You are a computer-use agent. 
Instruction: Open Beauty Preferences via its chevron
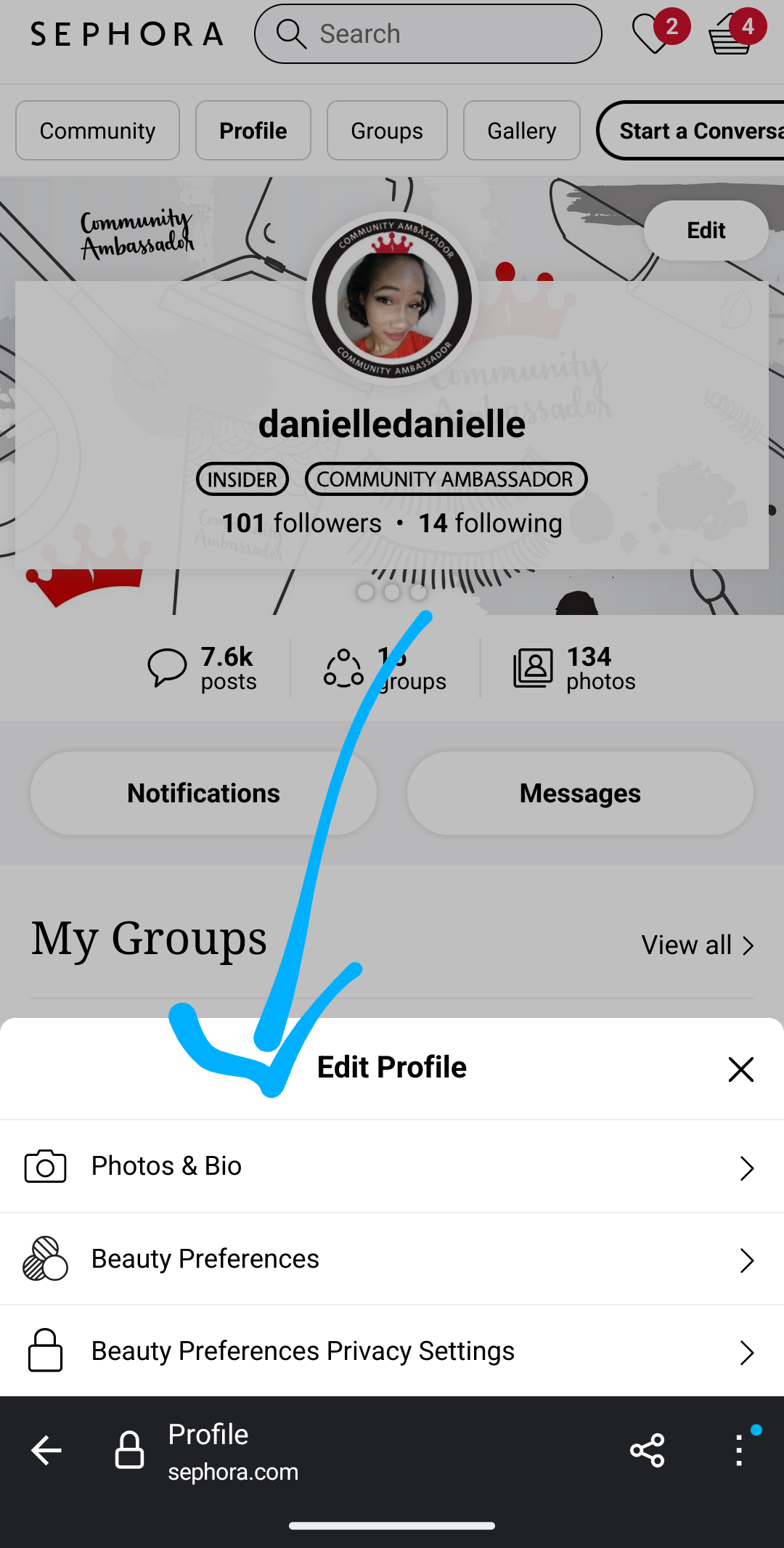click(747, 1259)
